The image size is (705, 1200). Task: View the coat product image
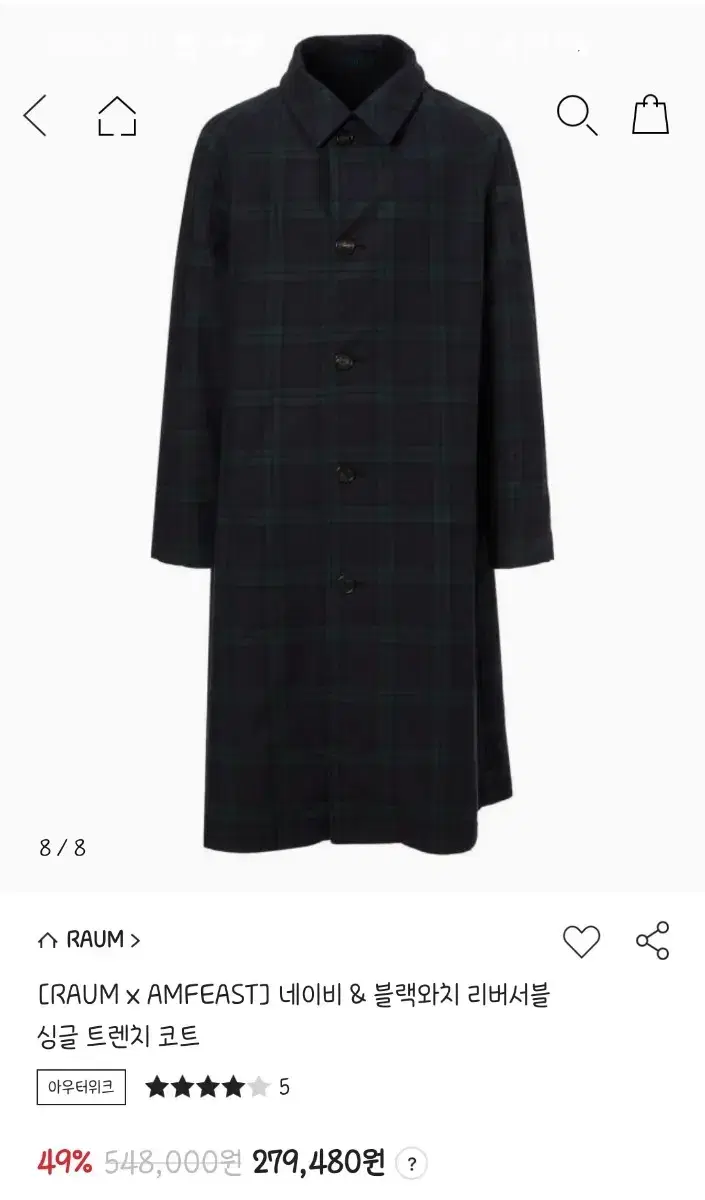pos(352,447)
